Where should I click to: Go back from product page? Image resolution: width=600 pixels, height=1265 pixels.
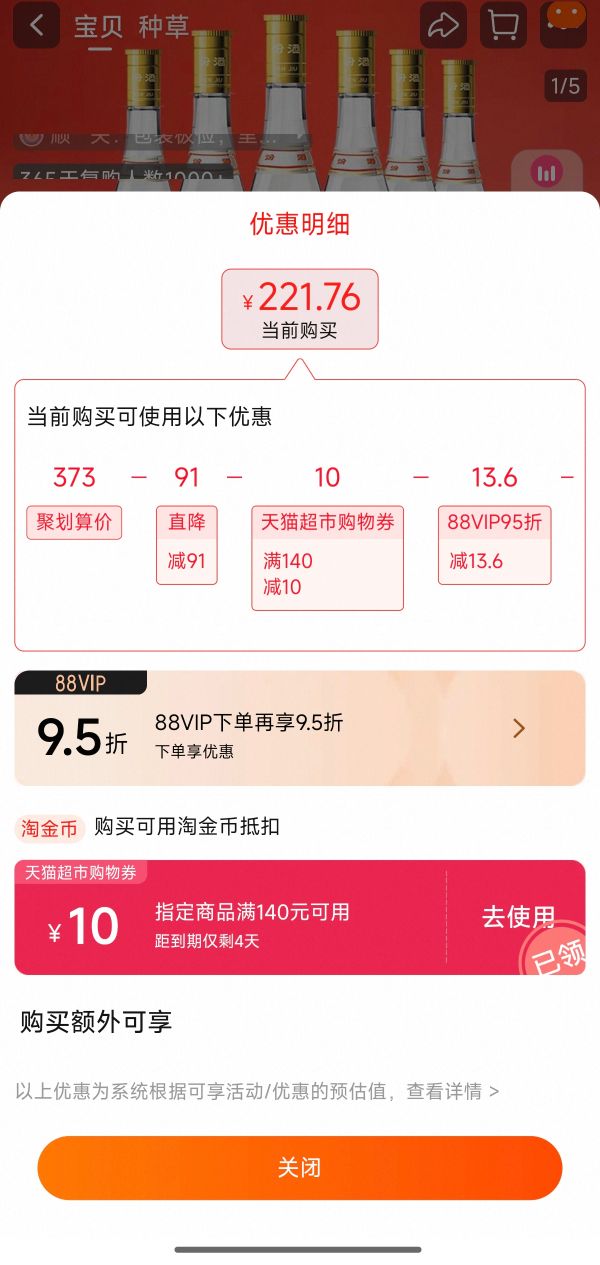click(x=36, y=26)
